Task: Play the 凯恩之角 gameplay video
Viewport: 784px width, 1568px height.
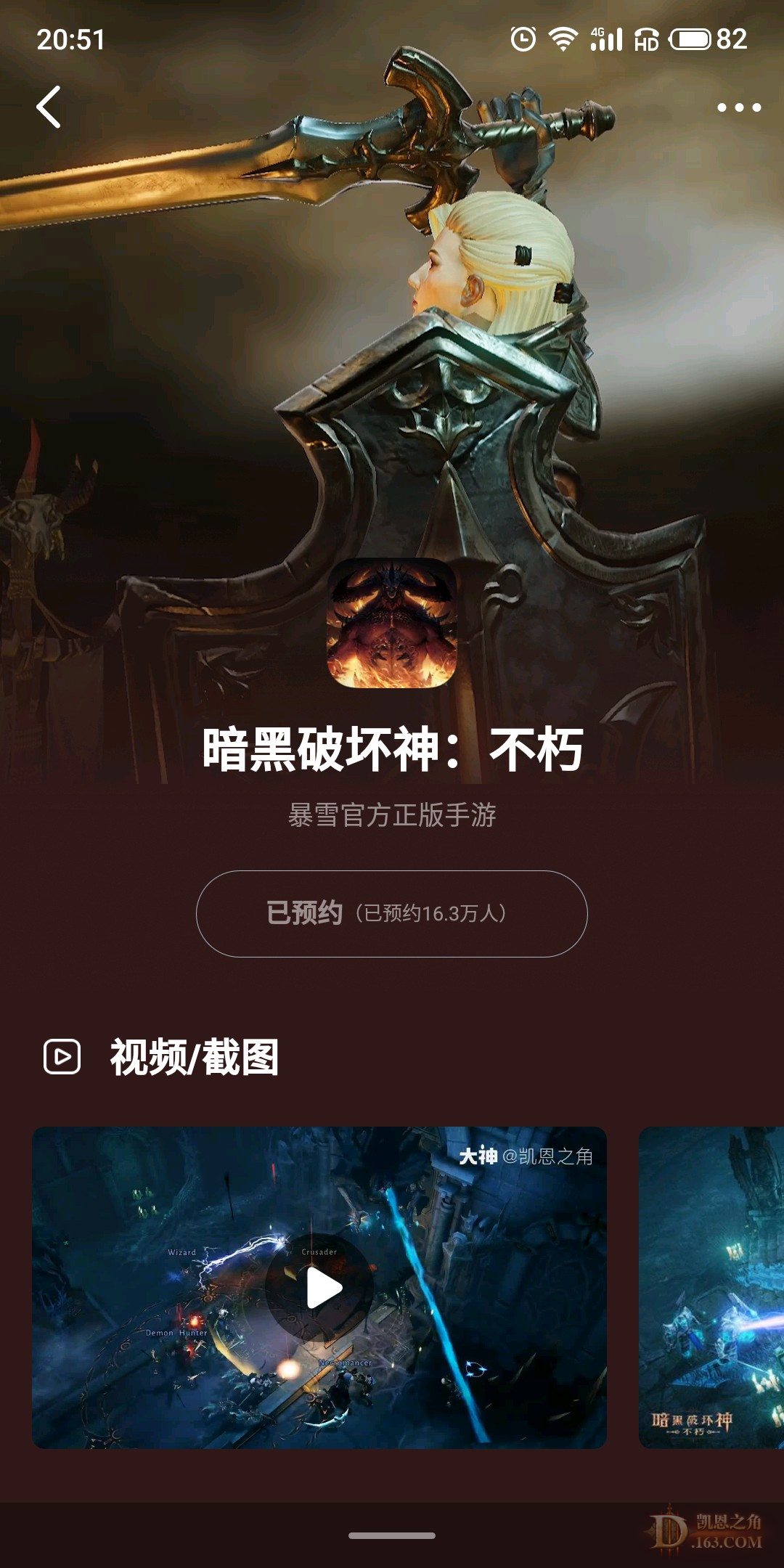Action: click(320, 1289)
